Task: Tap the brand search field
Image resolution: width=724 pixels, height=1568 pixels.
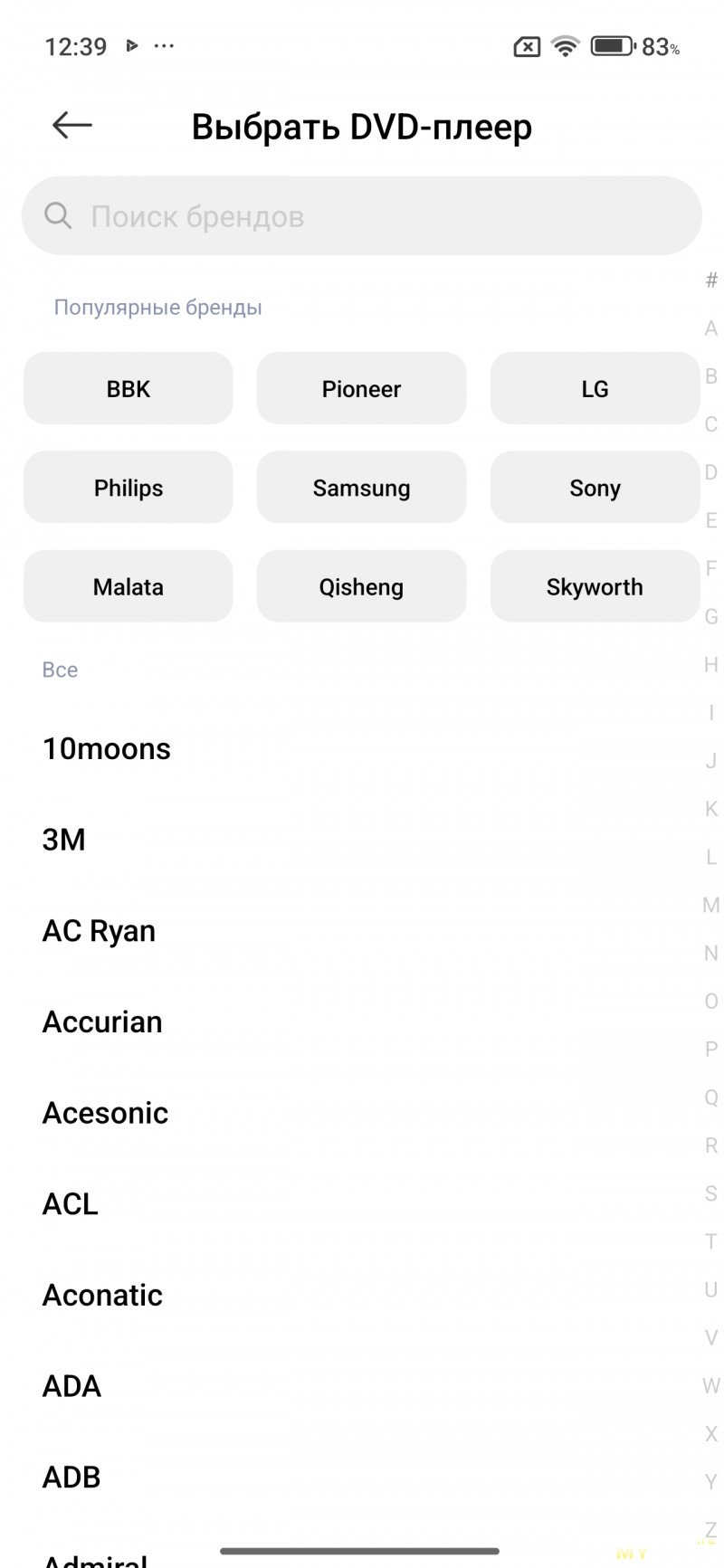Action: point(362,216)
